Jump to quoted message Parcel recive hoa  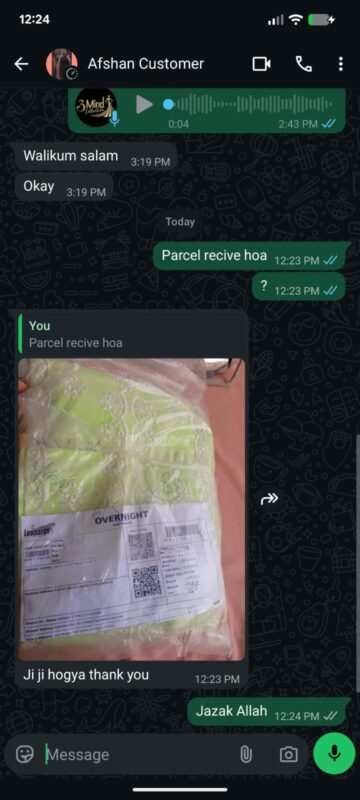click(133, 334)
